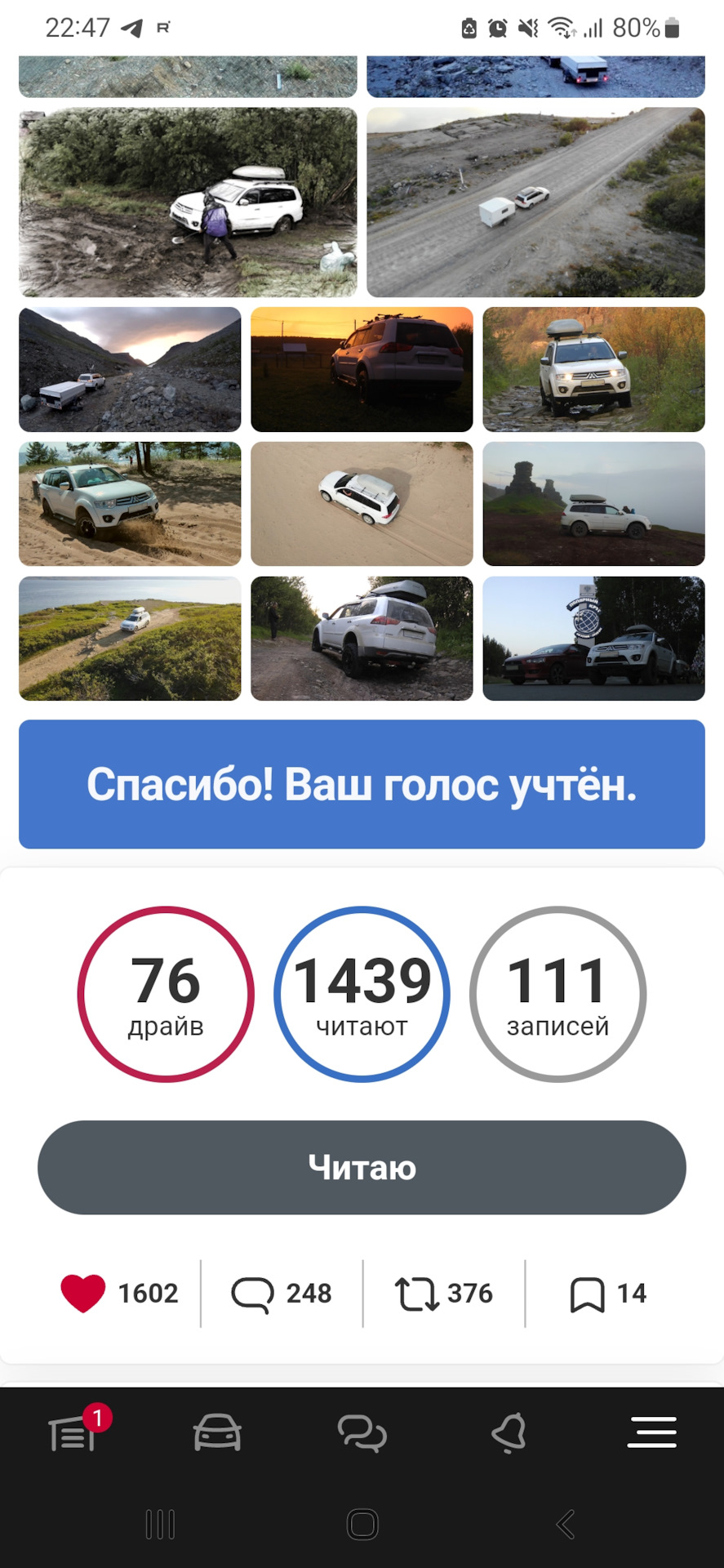View overhead photo of car on sand
Viewport: 724px width, 1568px height.
coord(362,504)
